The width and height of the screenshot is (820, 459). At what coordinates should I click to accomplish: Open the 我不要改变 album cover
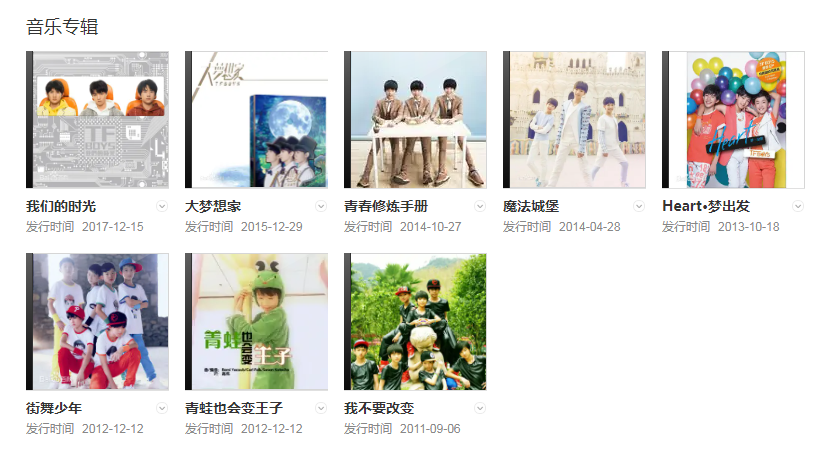pyautogui.click(x=415, y=321)
